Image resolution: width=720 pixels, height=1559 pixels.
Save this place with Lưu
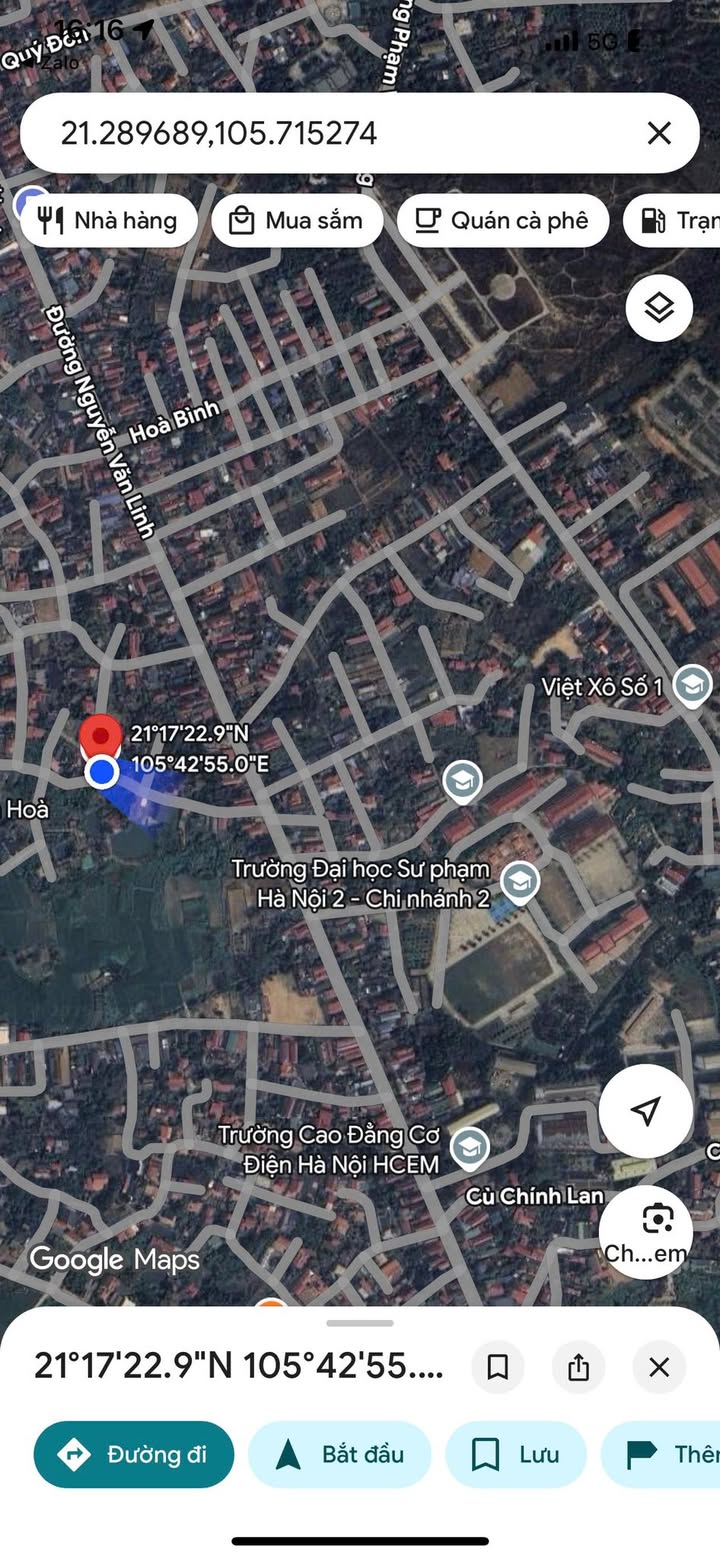(x=515, y=1454)
